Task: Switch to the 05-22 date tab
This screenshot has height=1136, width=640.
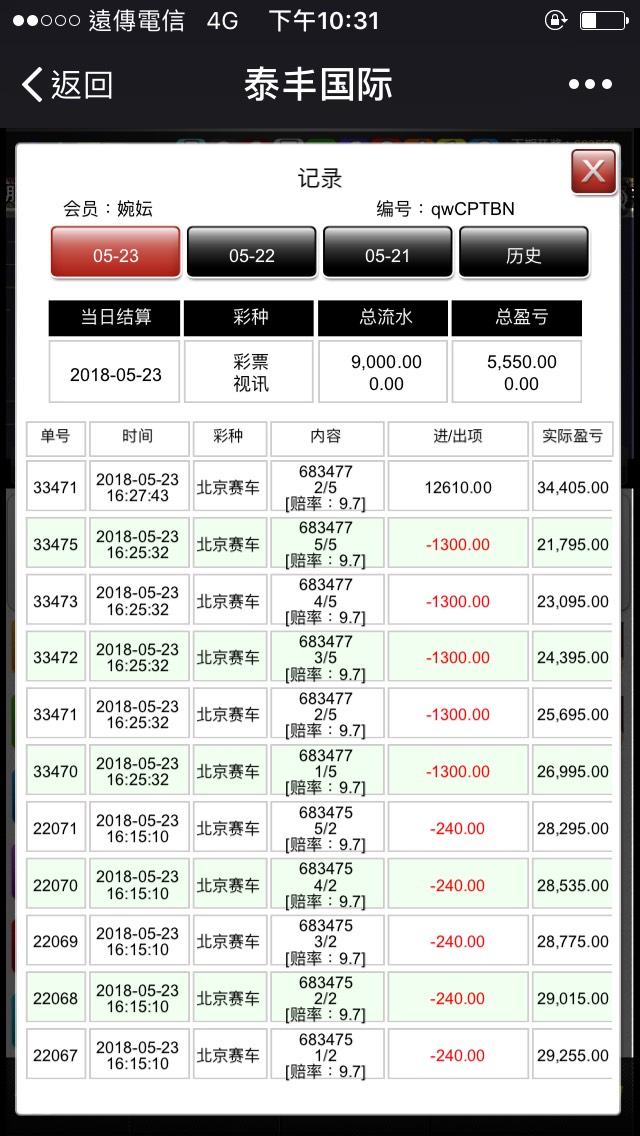Action: click(x=252, y=254)
